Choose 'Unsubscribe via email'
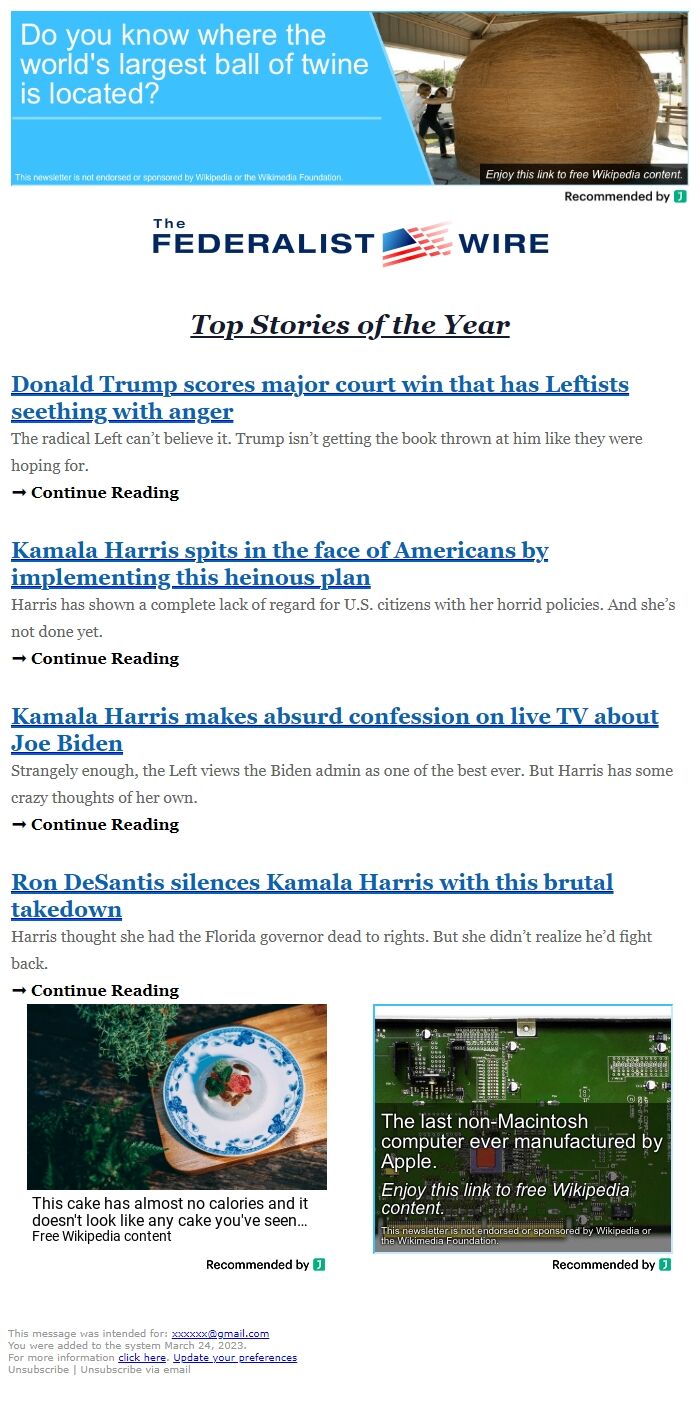Image resolution: width=700 pixels, height=1411 pixels. coord(135,1370)
